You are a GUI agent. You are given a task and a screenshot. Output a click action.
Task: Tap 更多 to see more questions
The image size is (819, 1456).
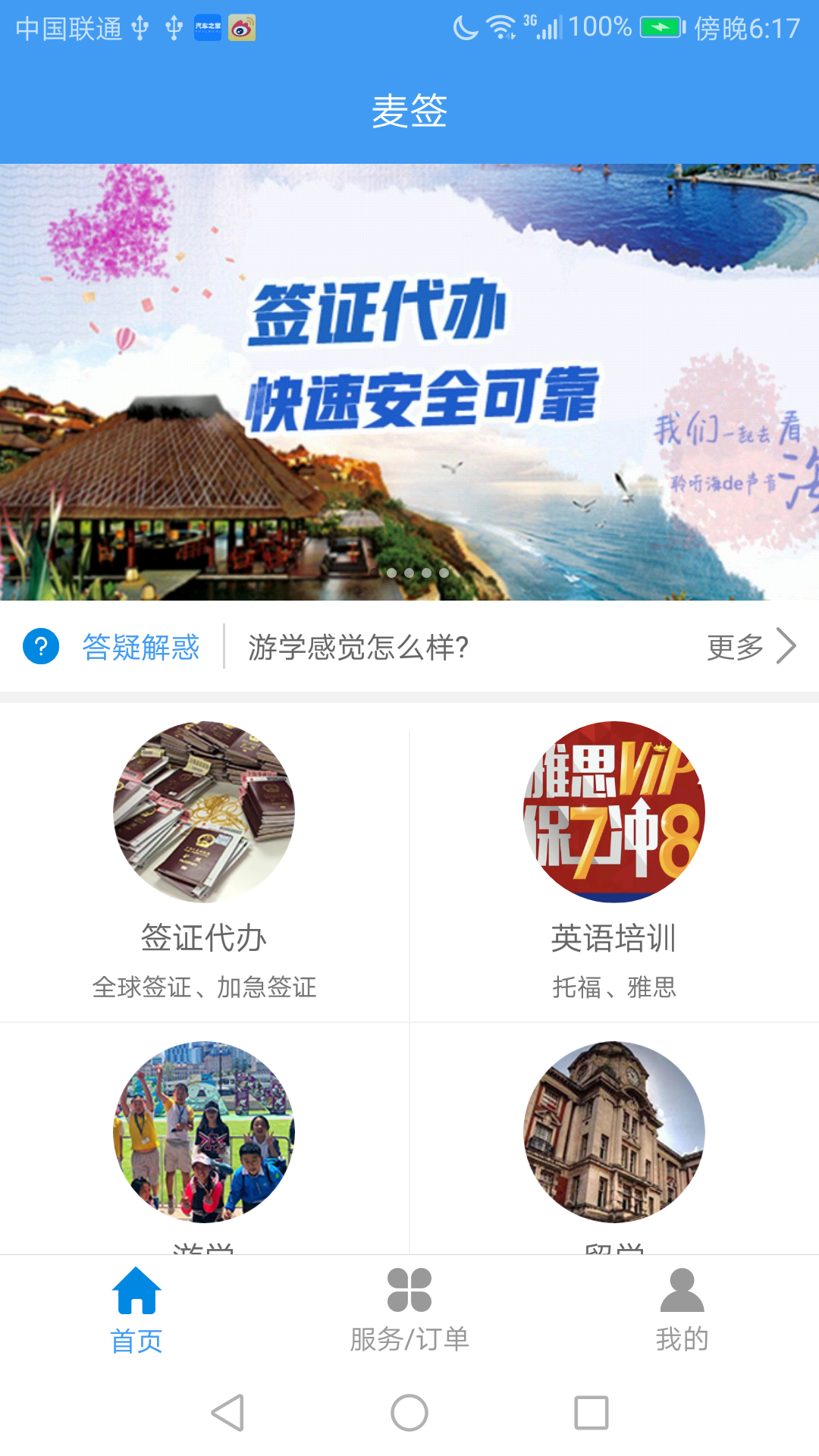pos(751,647)
